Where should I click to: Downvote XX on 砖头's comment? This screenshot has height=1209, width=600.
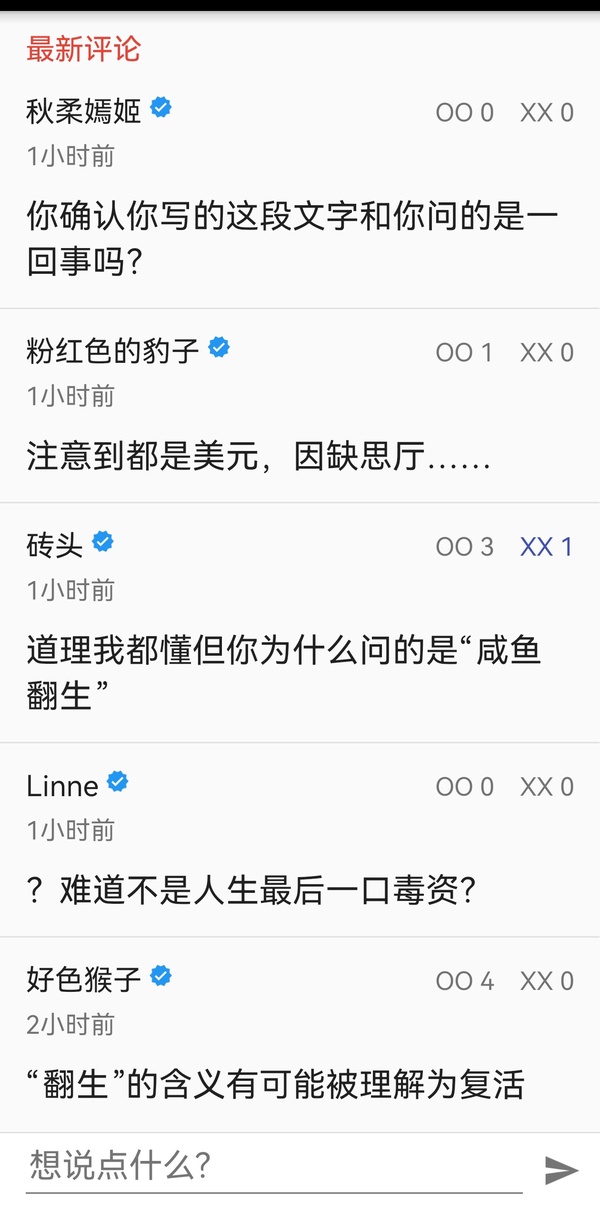point(547,546)
